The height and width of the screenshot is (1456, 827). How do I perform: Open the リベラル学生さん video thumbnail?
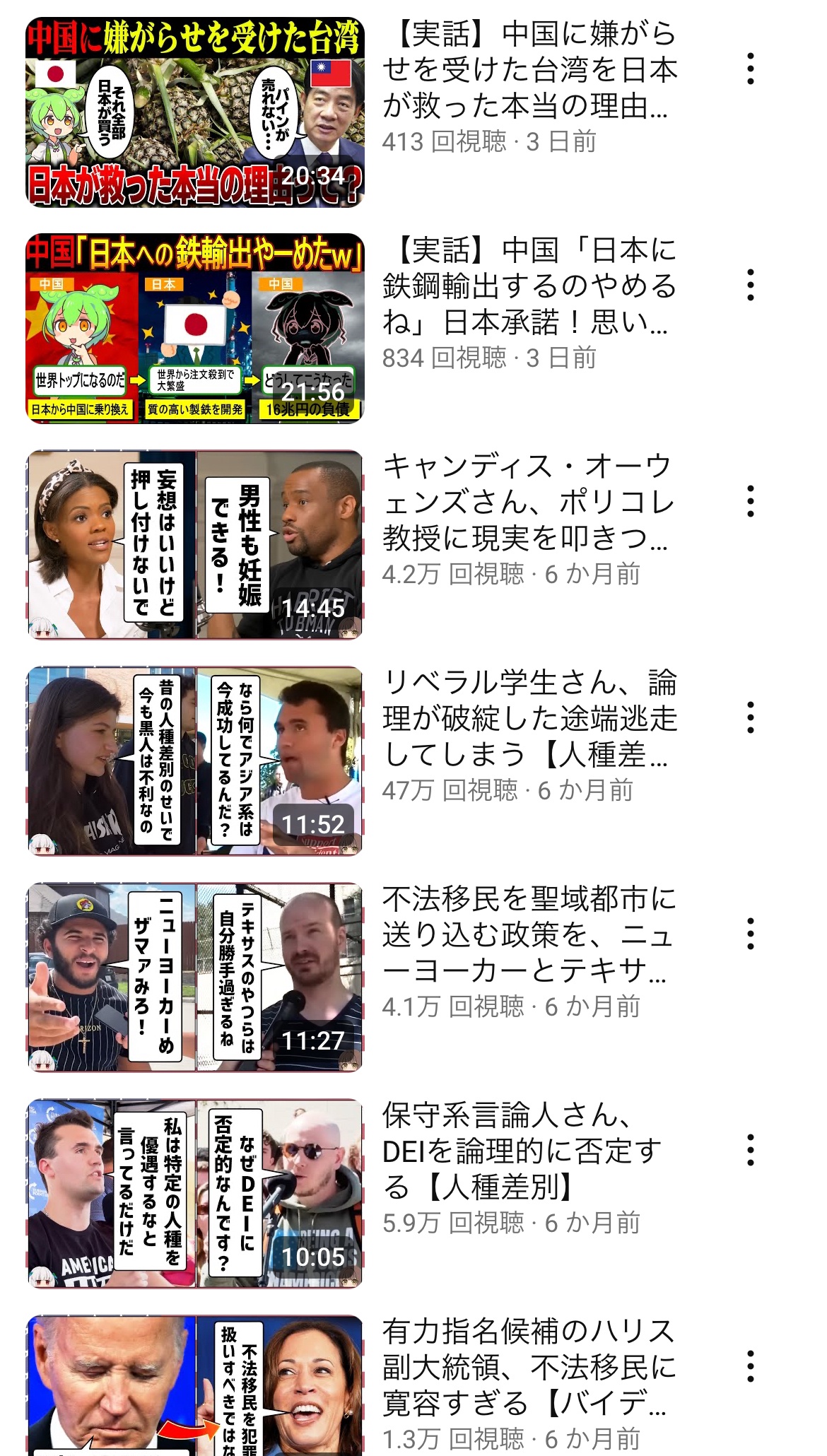point(195,761)
